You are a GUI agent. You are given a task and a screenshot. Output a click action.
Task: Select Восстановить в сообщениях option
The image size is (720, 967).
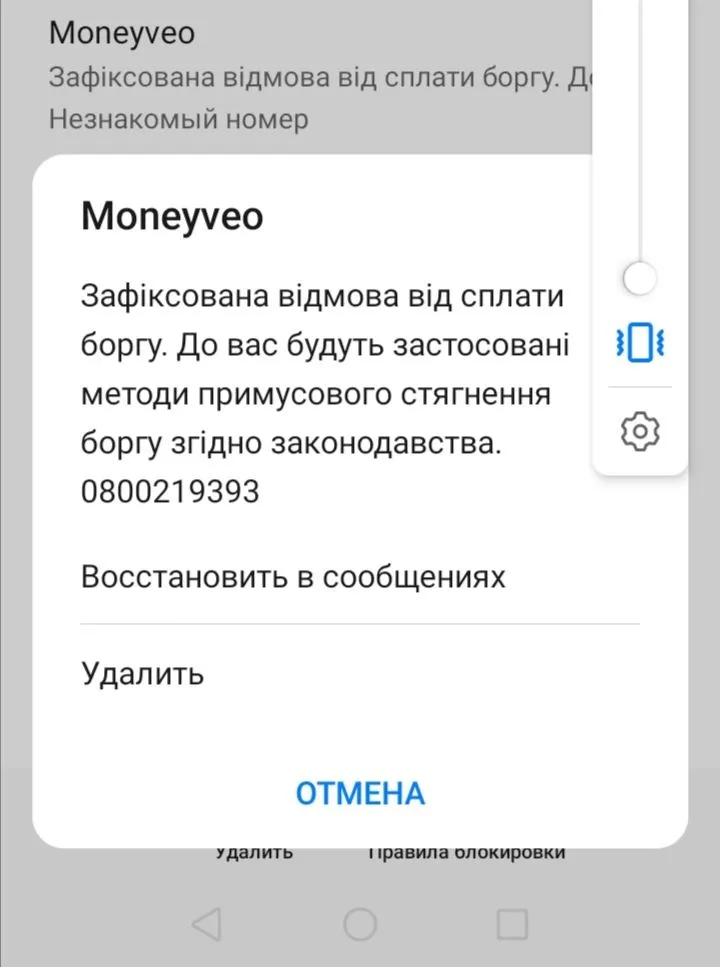tap(293, 577)
